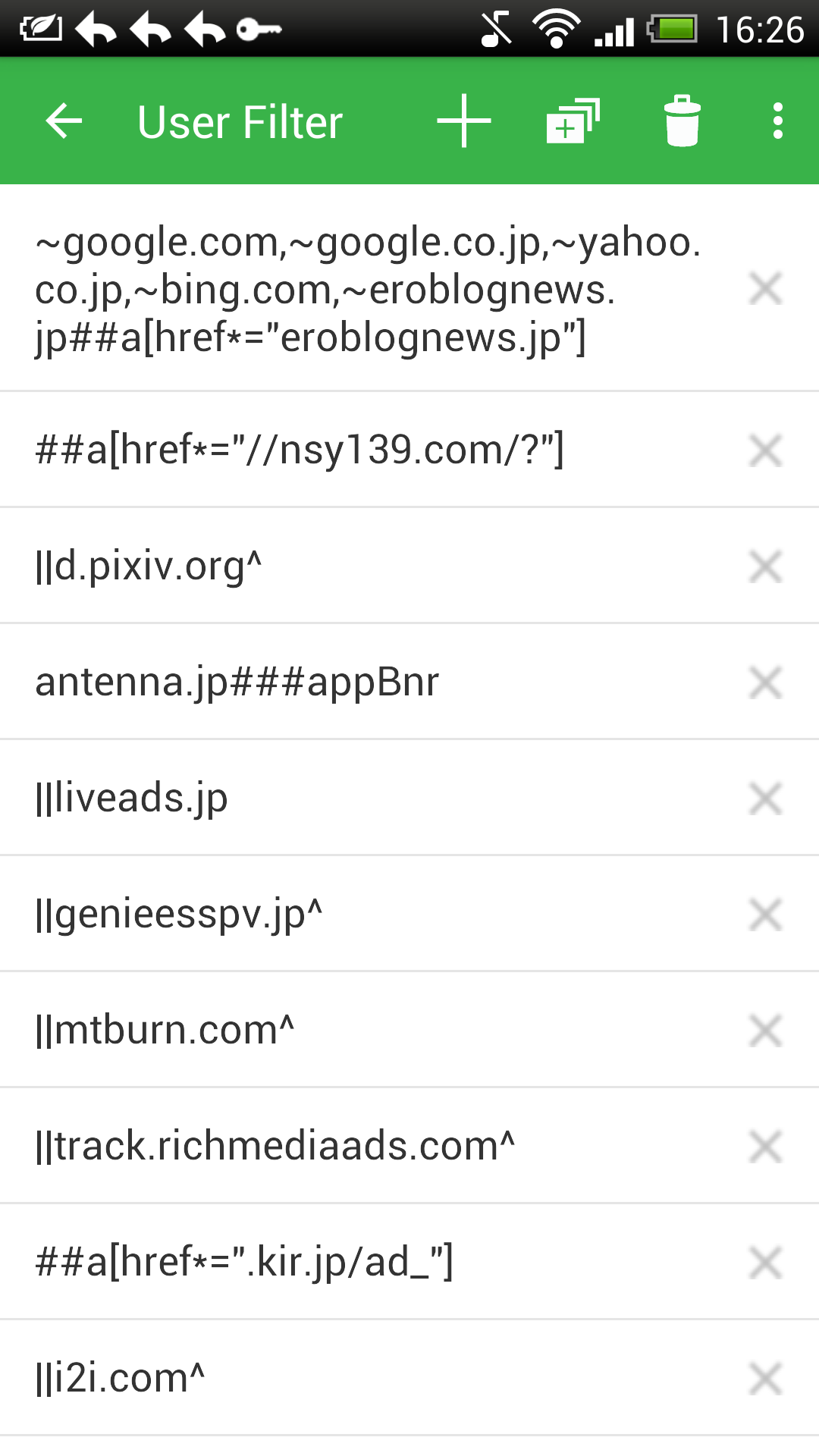819x1456 pixels.
Task: Tap the trash can delete icon
Action: [682, 121]
